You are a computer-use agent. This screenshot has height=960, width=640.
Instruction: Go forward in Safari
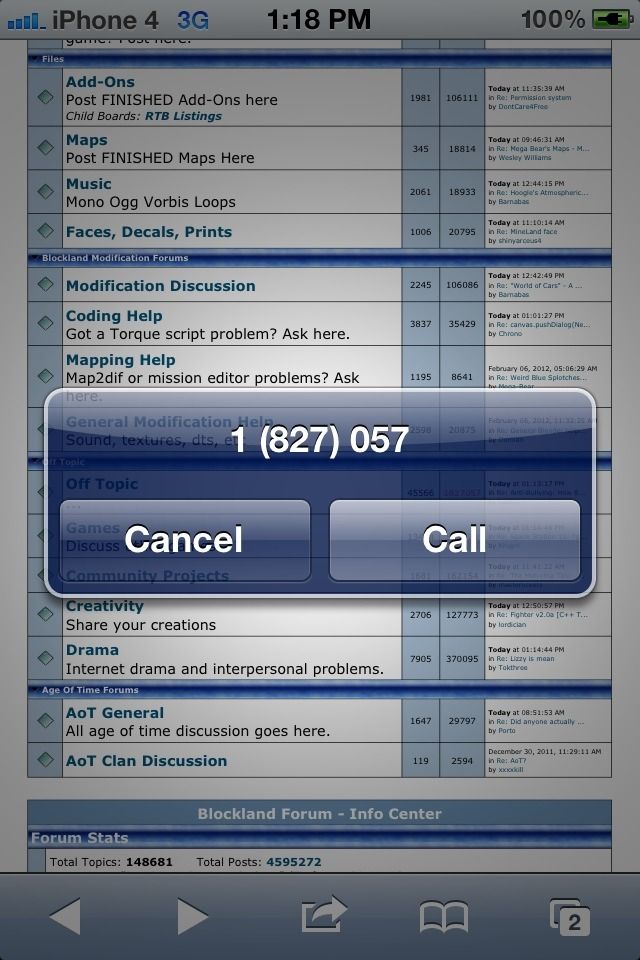[192, 916]
